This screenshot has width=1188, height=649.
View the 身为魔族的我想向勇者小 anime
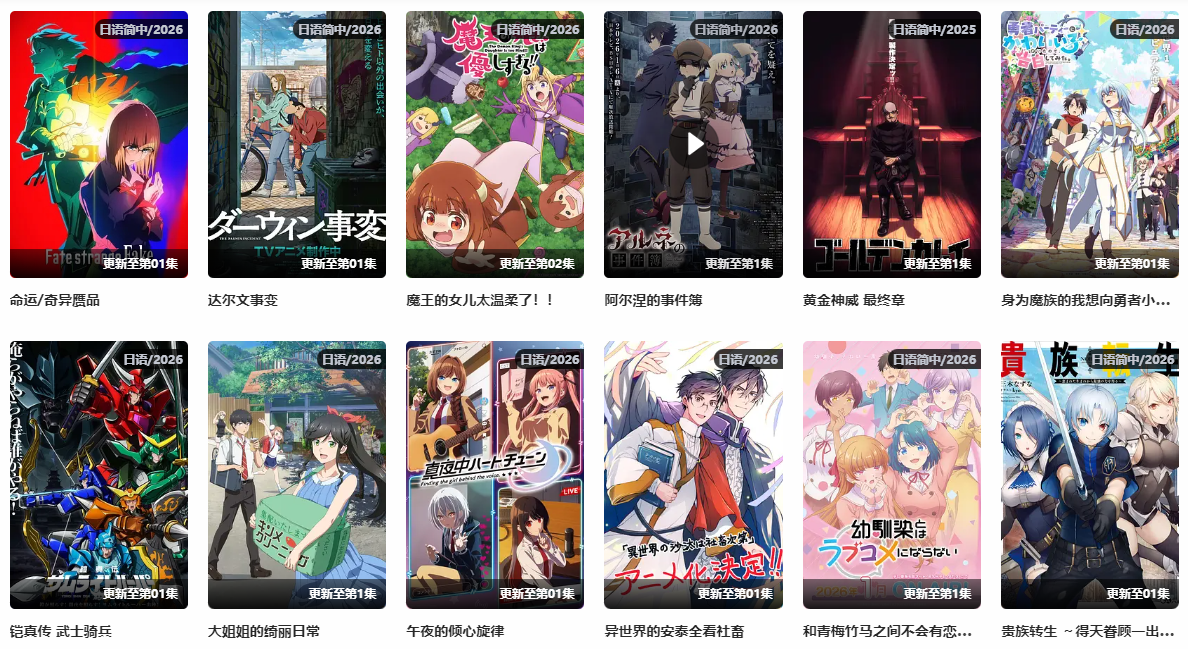click(x=1090, y=145)
